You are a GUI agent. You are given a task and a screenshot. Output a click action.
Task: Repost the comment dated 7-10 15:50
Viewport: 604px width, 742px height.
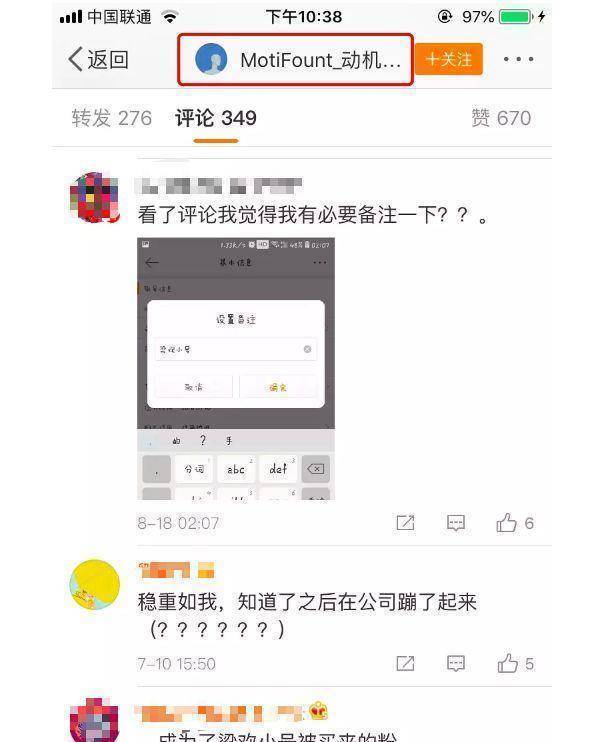coord(405,663)
